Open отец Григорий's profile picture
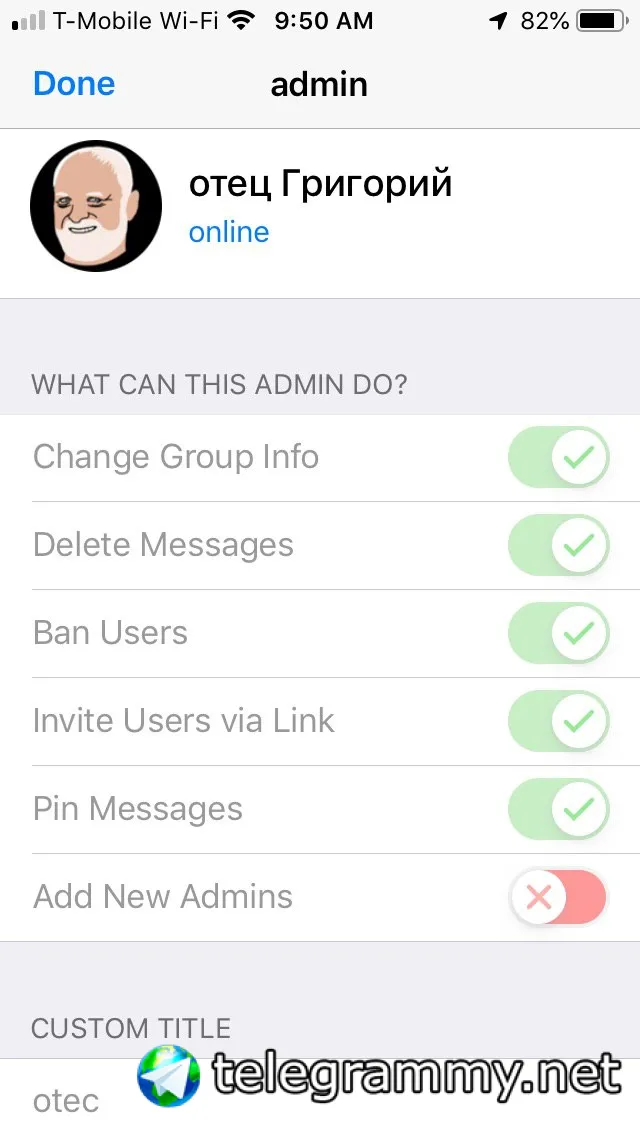The width and height of the screenshot is (640, 1136). click(x=96, y=207)
